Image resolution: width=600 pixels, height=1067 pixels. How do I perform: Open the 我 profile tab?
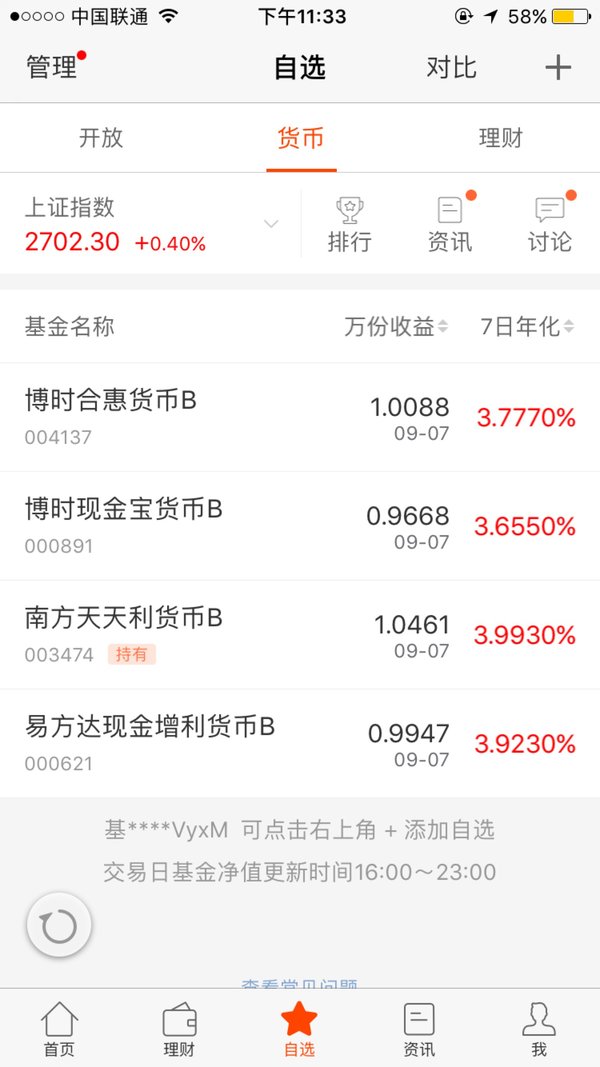tap(539, 1029)
